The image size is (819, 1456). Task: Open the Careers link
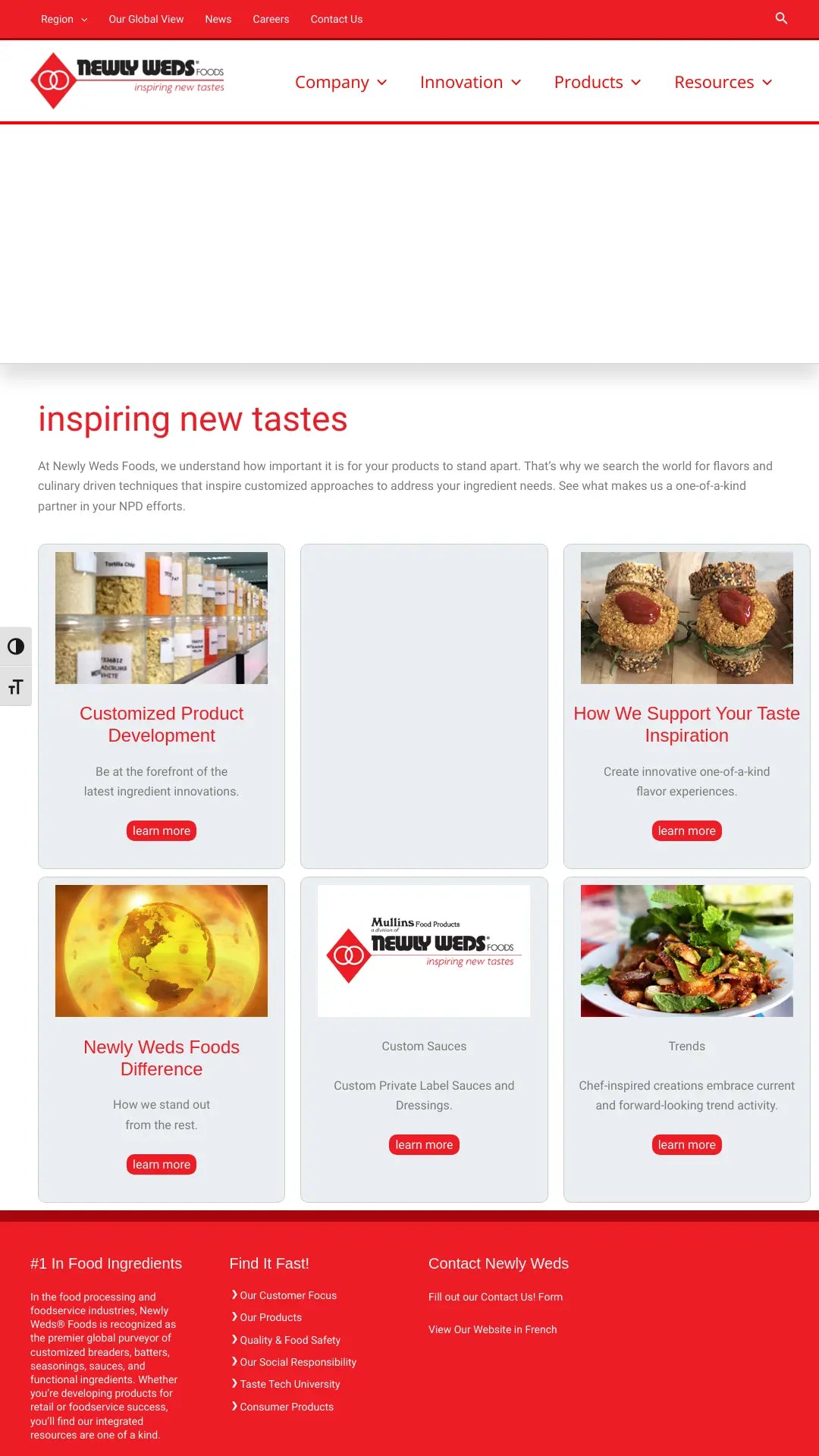tap(271, 19)
